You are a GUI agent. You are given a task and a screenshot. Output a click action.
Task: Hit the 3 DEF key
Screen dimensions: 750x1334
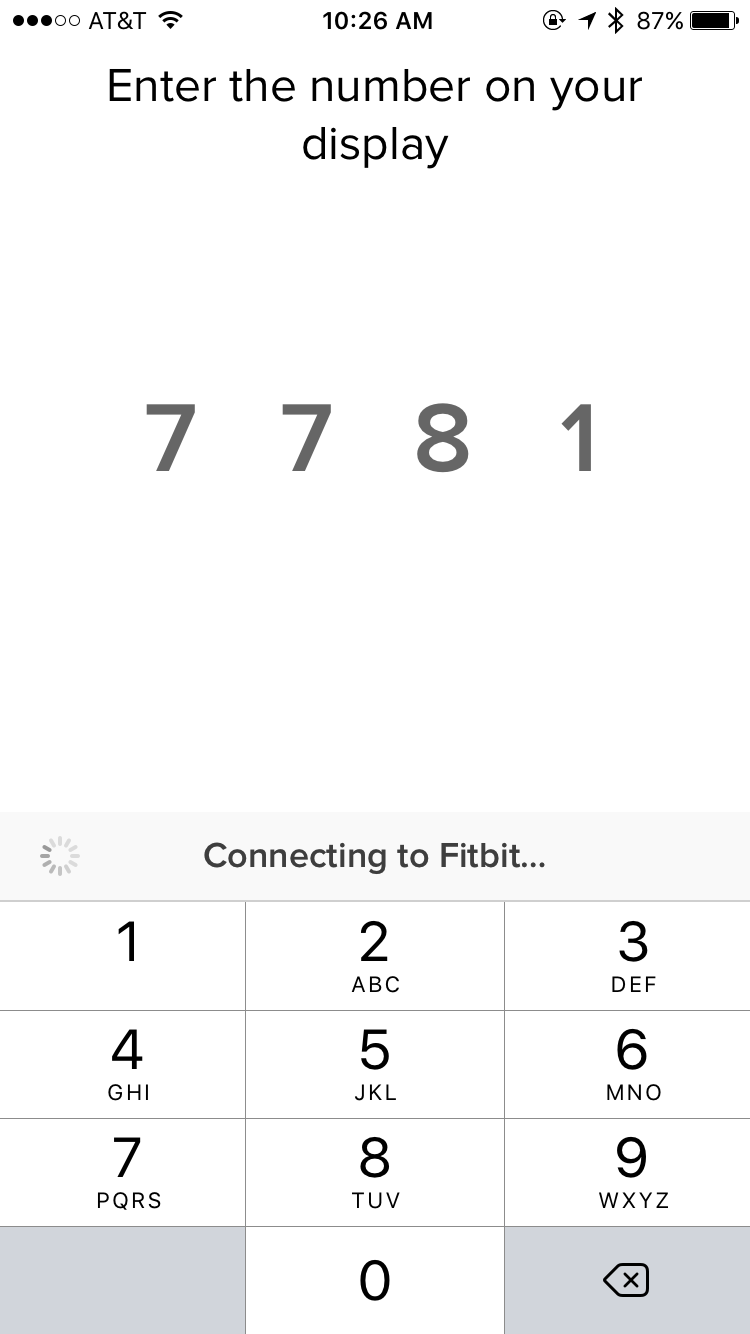click(x=628, y=956)
